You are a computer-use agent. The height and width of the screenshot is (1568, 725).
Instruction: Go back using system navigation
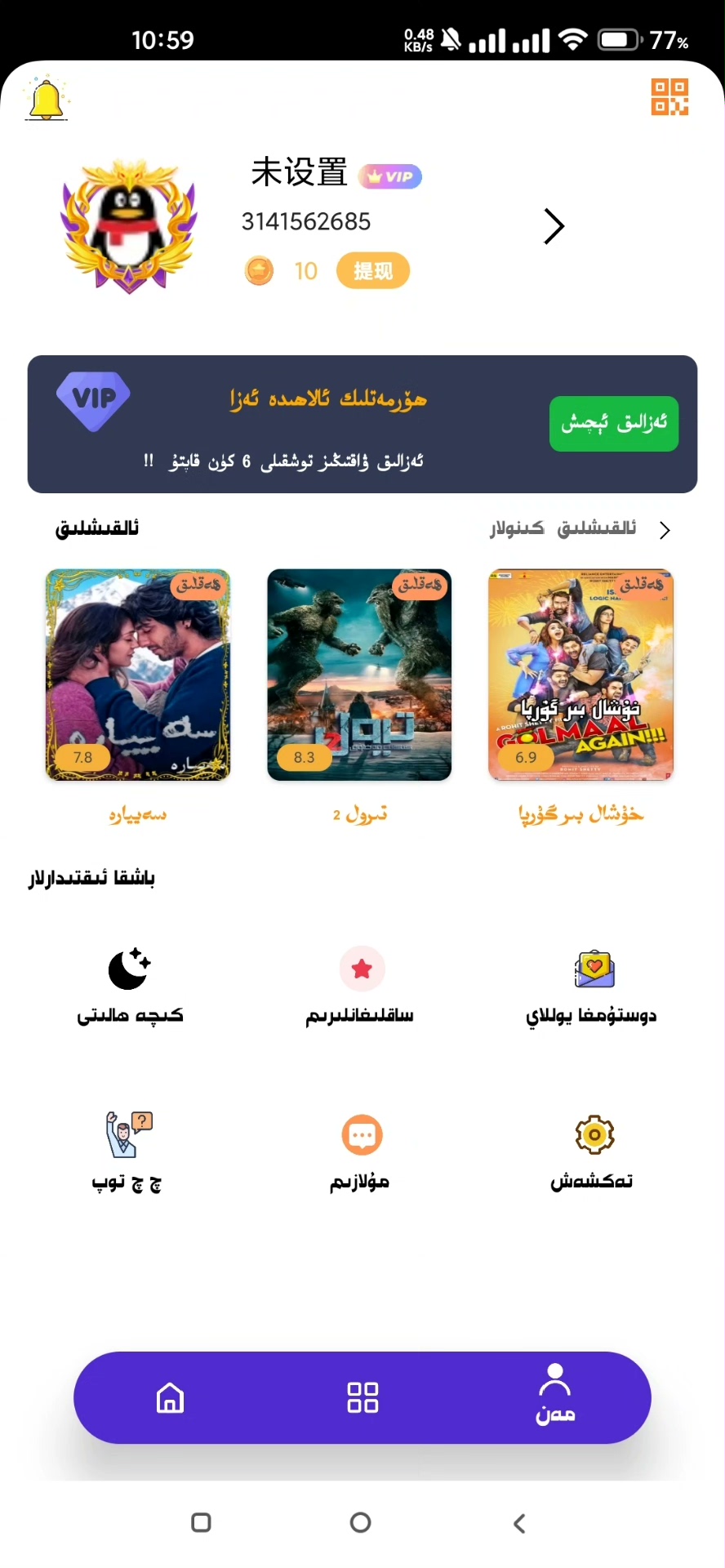(519, 1523)
